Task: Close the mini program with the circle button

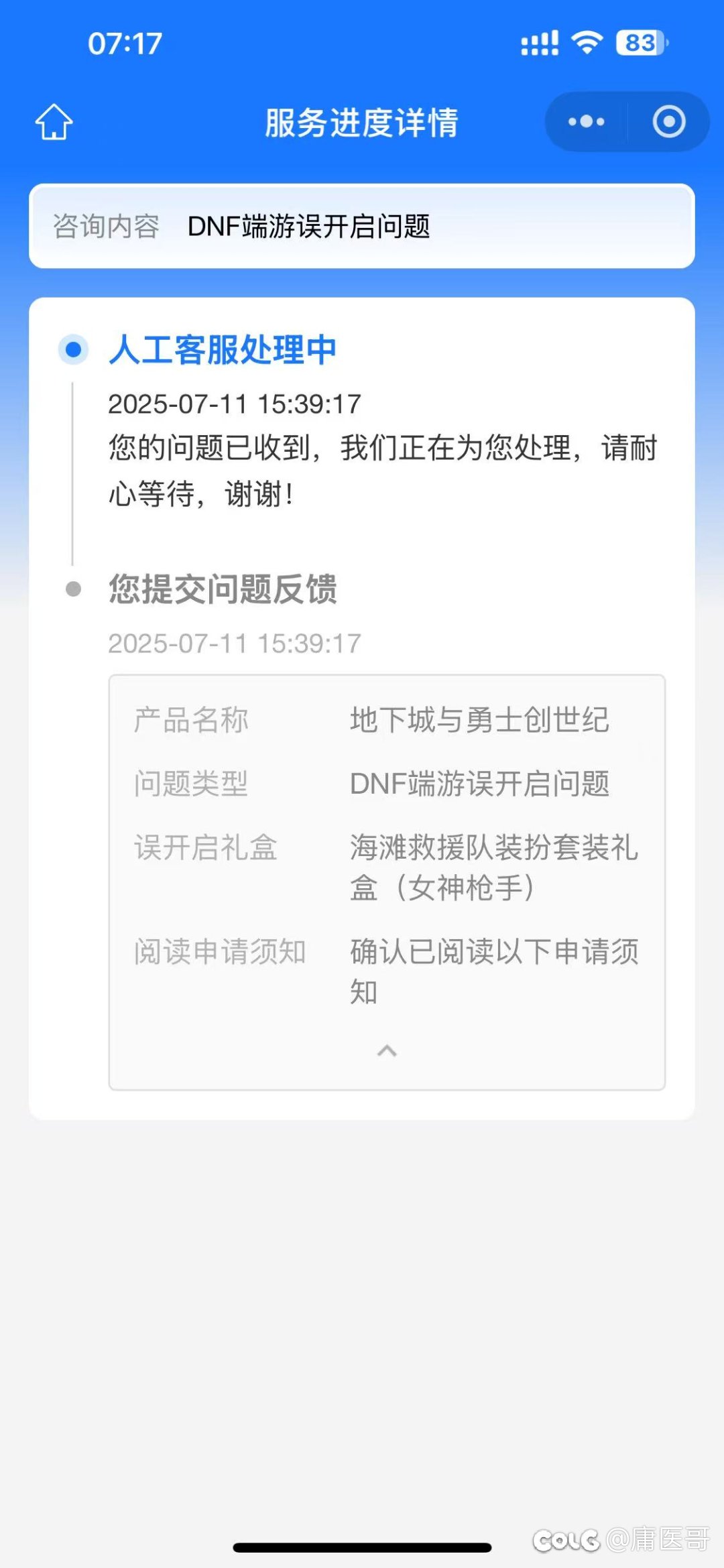Action: click(668, 122)
